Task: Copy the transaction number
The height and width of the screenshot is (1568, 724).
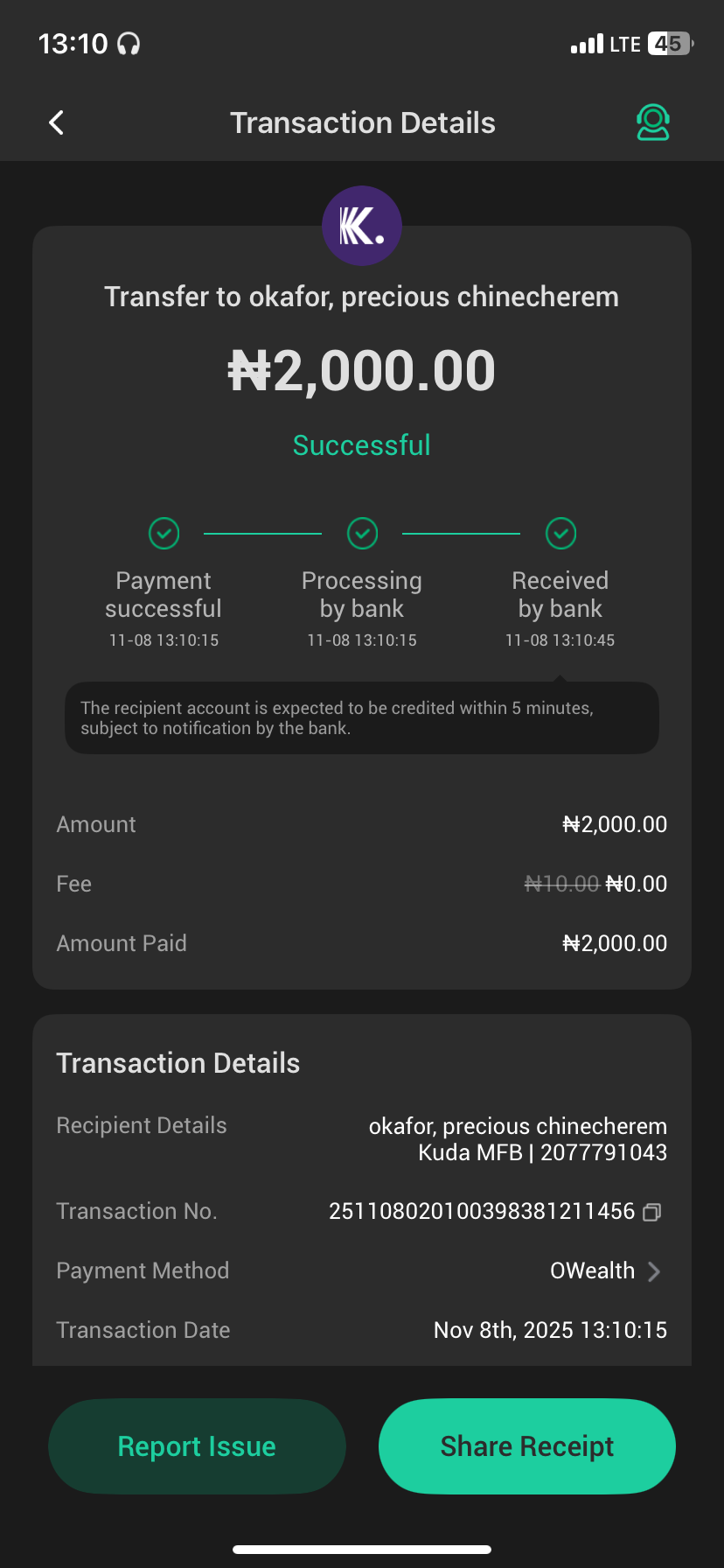Action: coord(652,1212)
